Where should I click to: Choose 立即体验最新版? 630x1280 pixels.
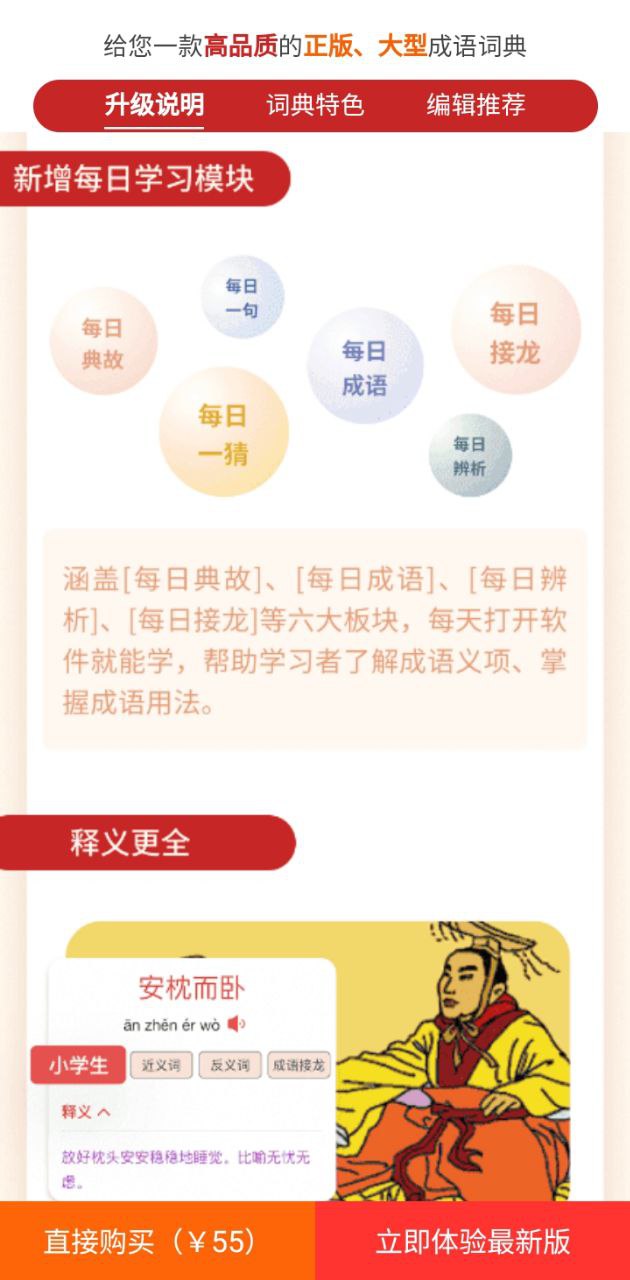pyautogui.click(x=473, y=1241)
